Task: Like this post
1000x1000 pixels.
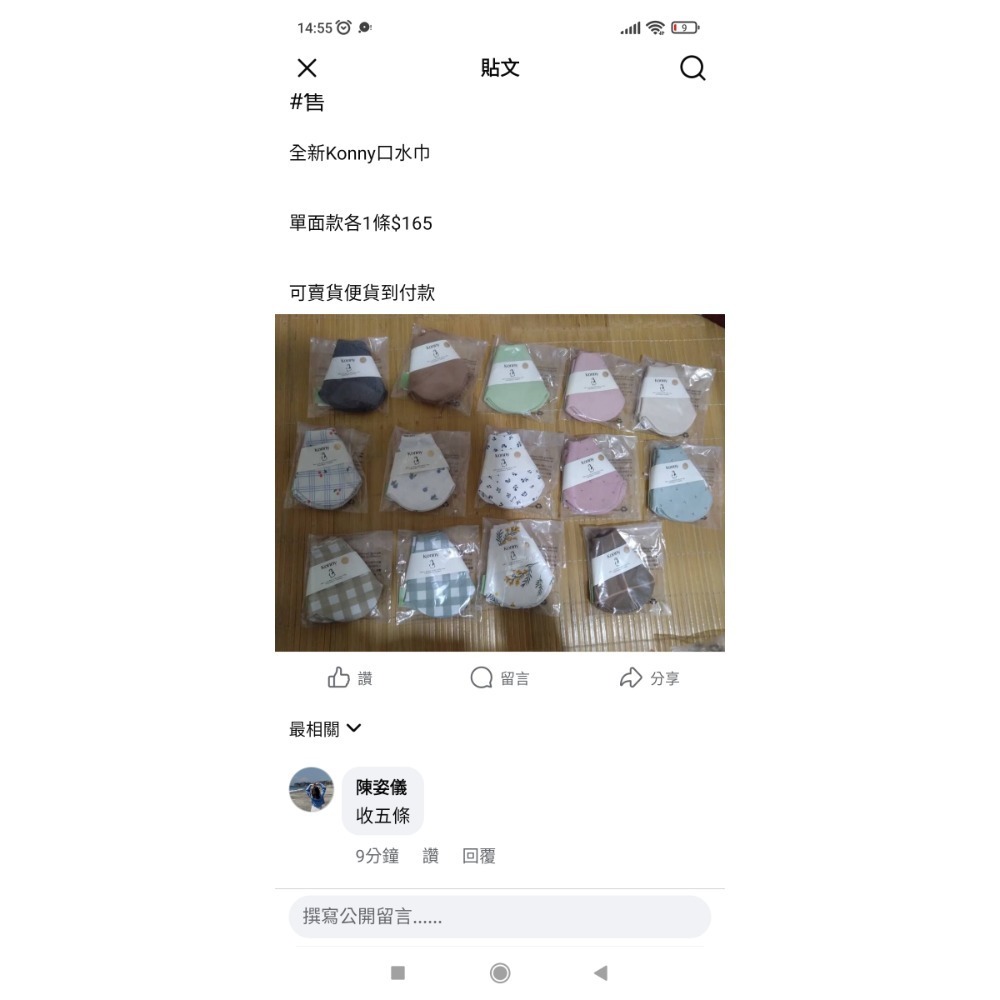Action: coord(350,678)
